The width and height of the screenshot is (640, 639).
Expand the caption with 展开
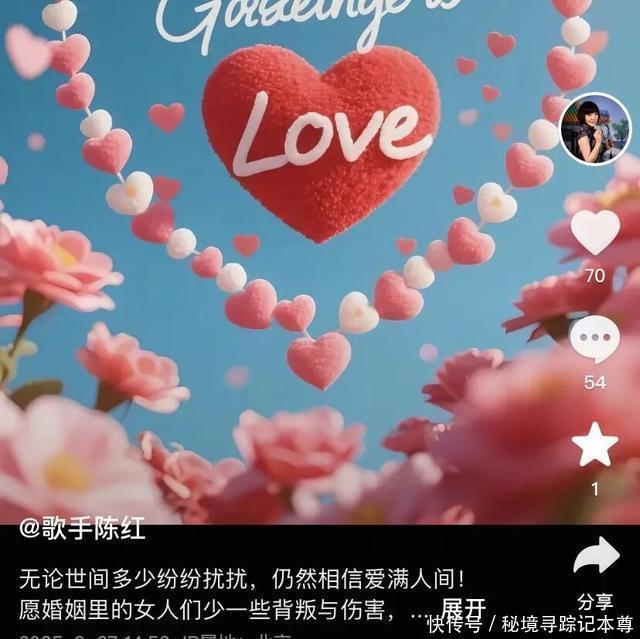click(x=463, y=607)
